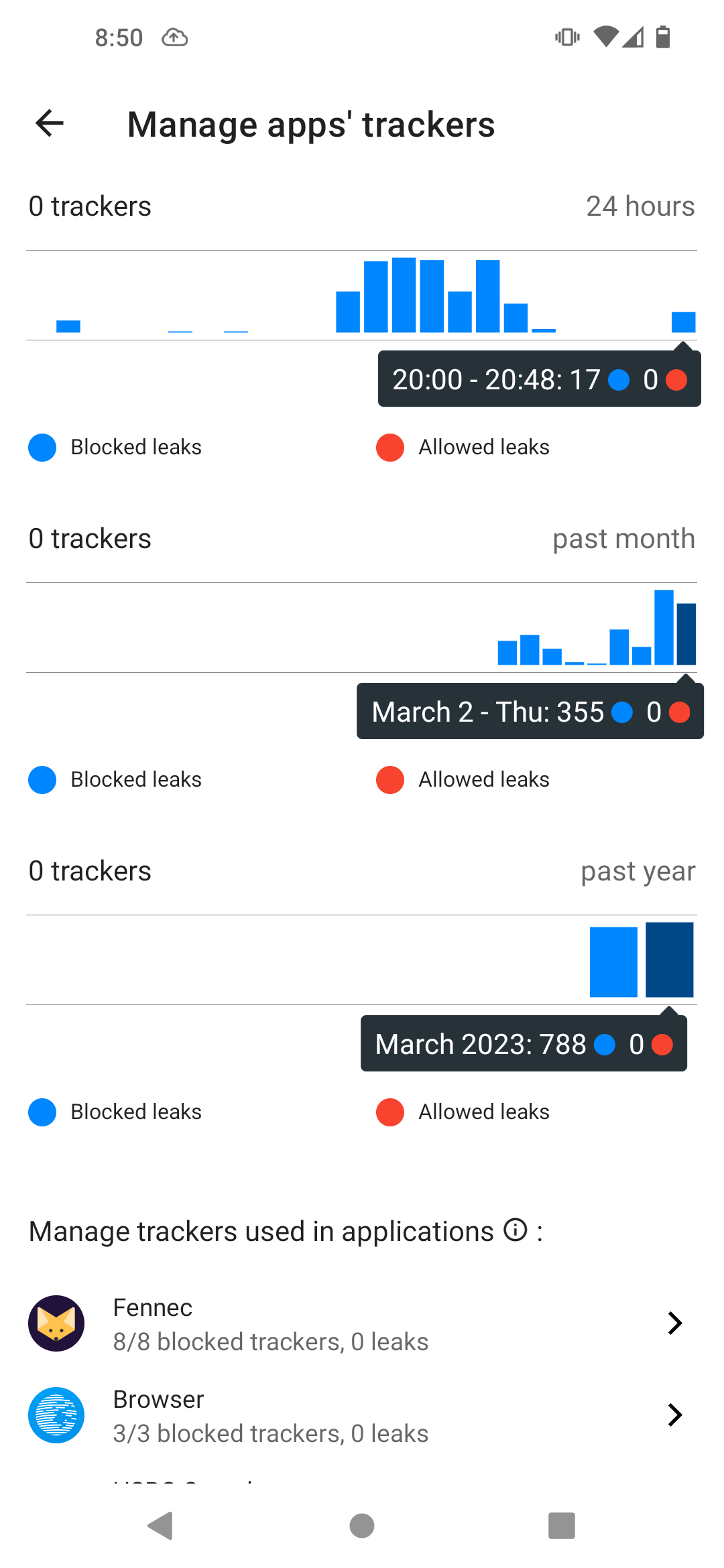This screenshot has height=1568, width=724.
Task: Select the tallest bar in the 24 hours chart
Action: click(x=404, y=295)
